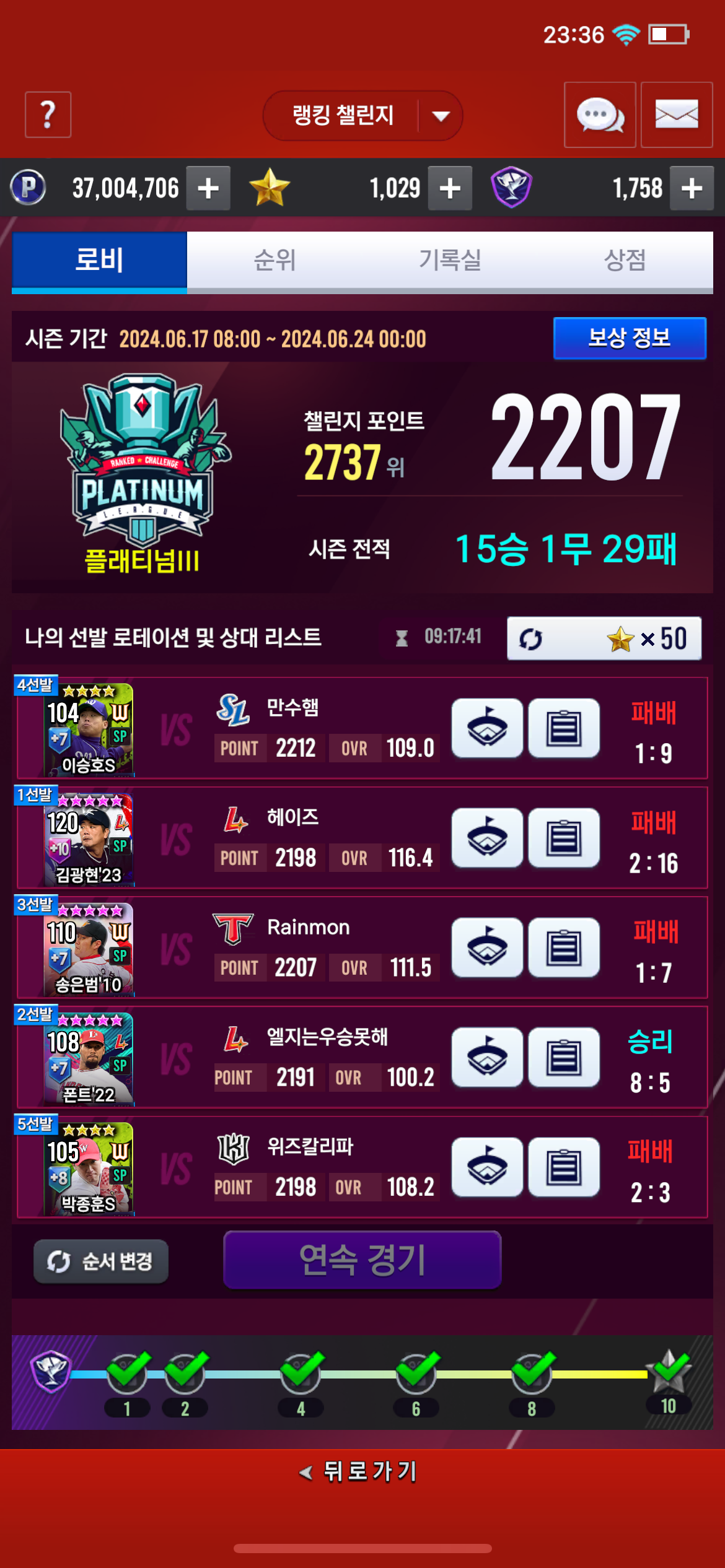View stadium replay for 만수햄 match

(x=487, y=728)
